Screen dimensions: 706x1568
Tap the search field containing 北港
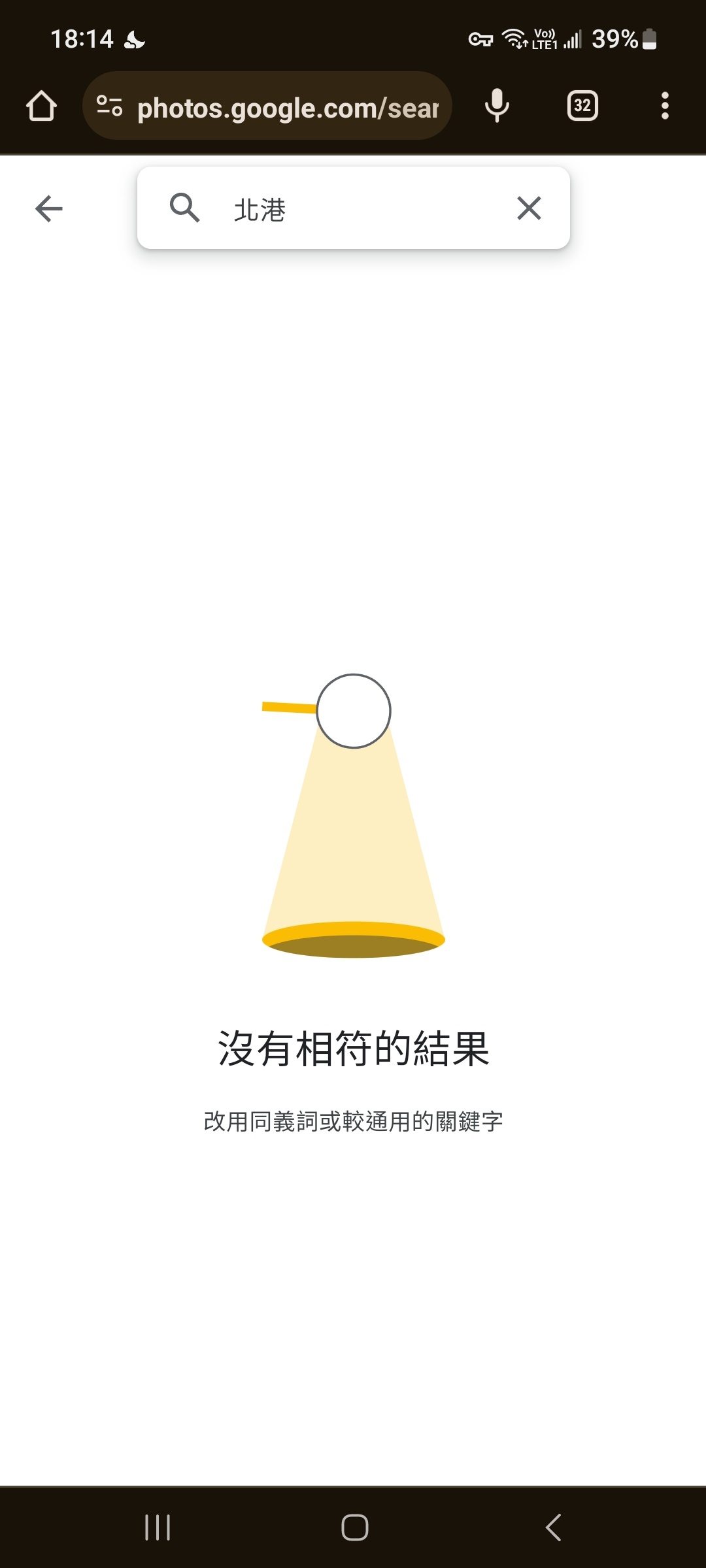[x=366, y=209]
